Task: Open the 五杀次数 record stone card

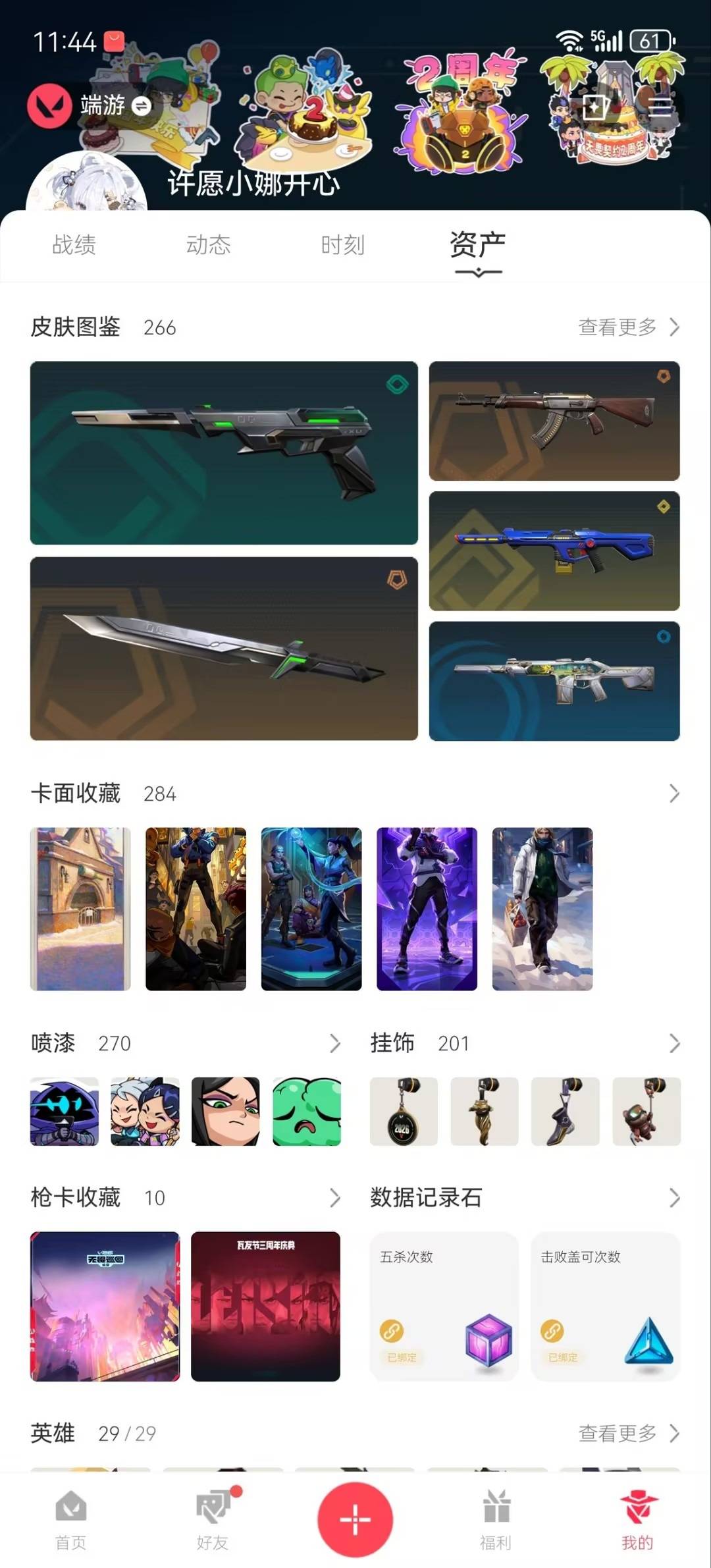Action: [444, 1306]
